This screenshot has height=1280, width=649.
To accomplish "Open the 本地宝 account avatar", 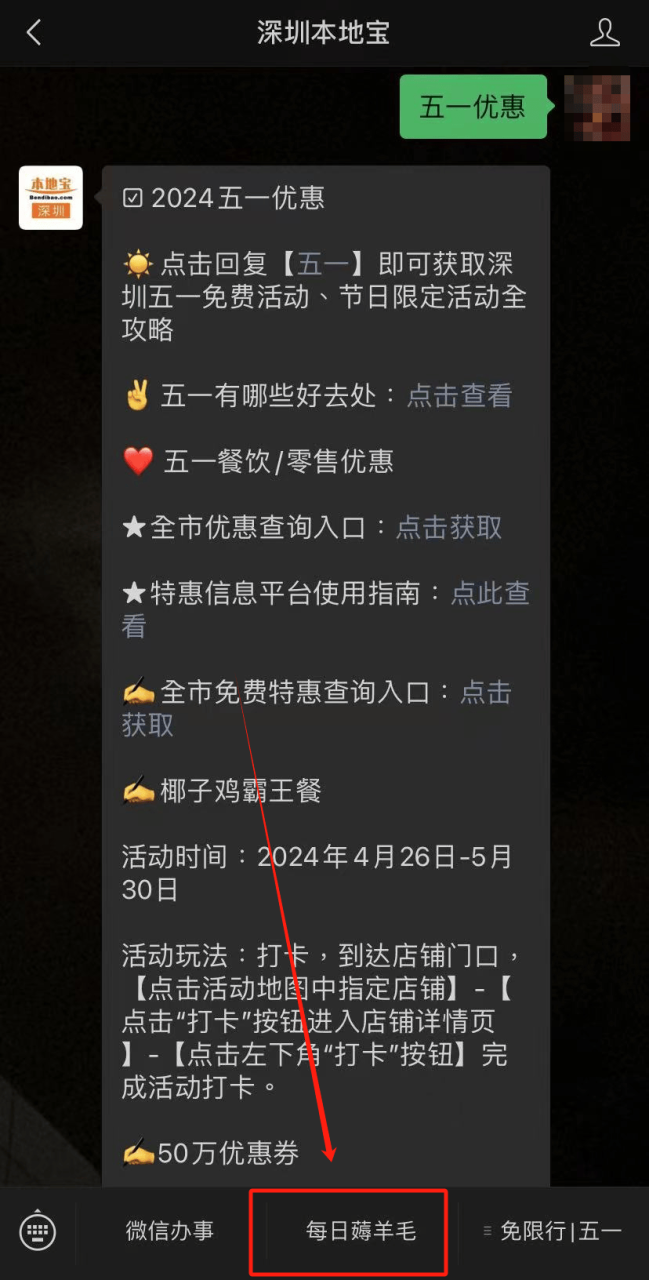I will click(x=51, y=198).
